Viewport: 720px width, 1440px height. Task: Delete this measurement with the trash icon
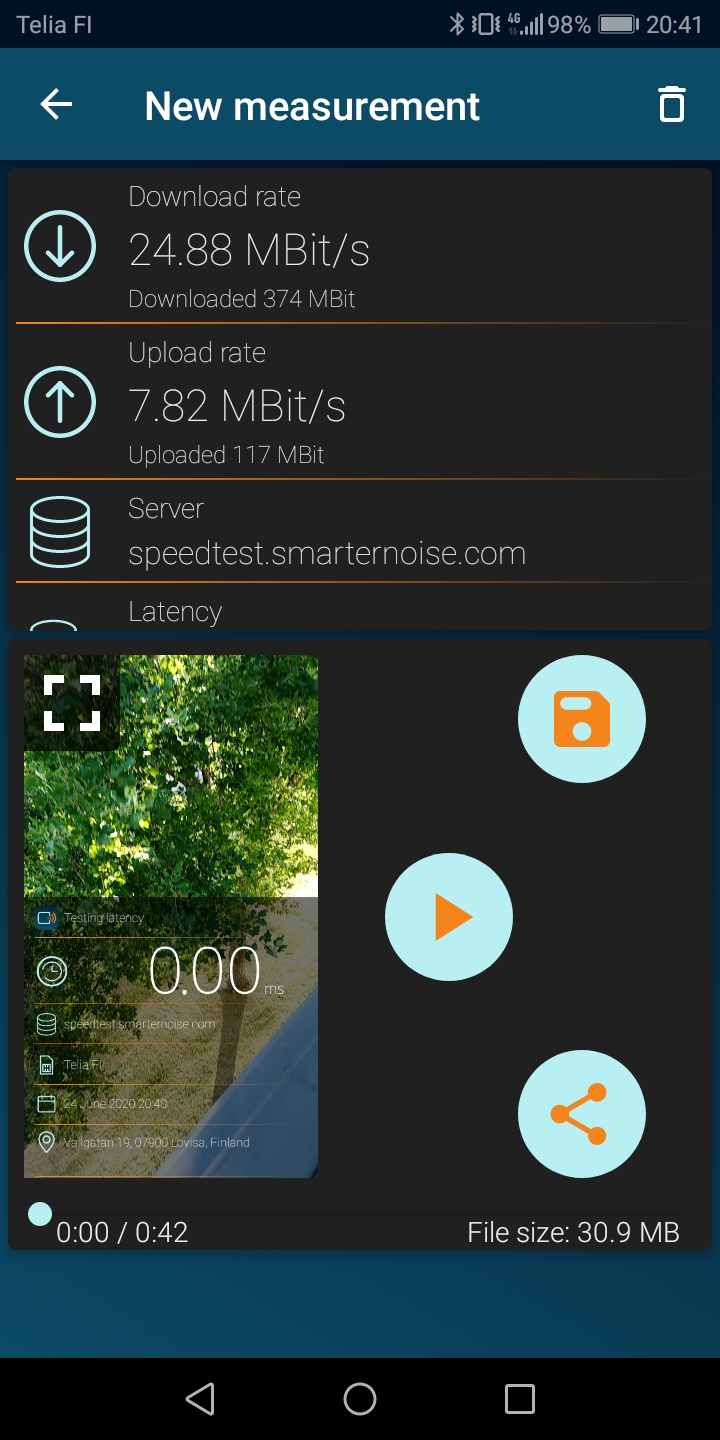[671, 104]
